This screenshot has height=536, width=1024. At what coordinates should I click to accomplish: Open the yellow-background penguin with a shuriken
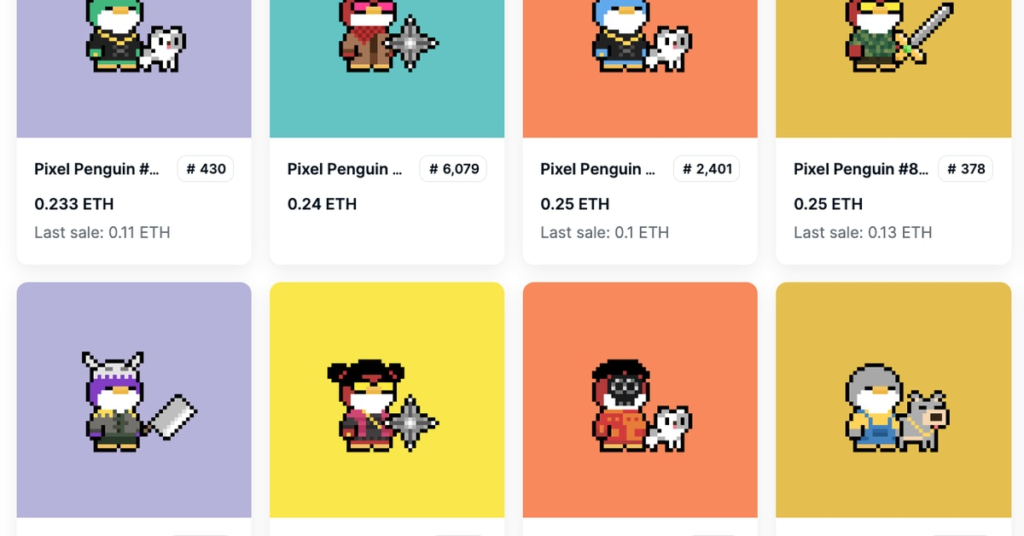387,400
